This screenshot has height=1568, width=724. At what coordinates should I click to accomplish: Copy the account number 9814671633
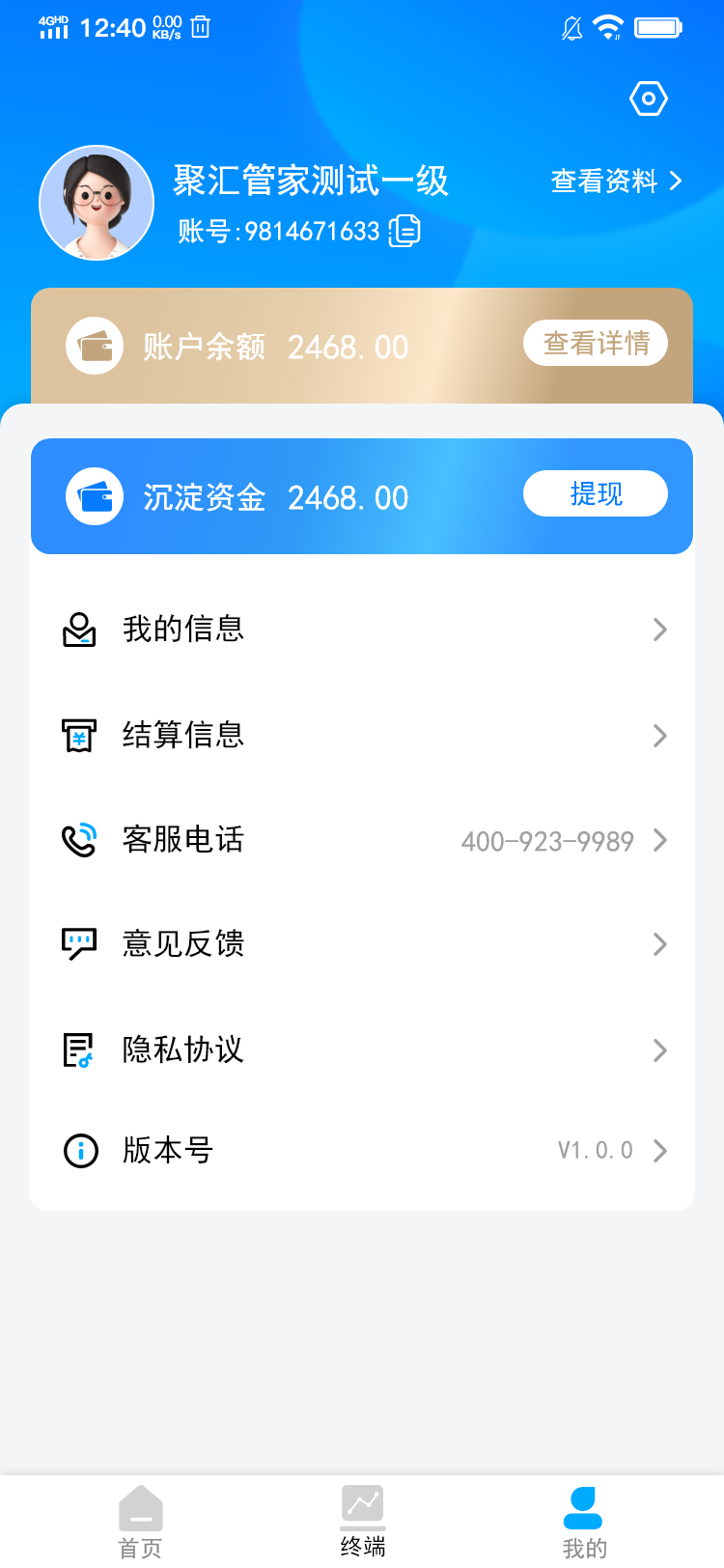(404, 231)
